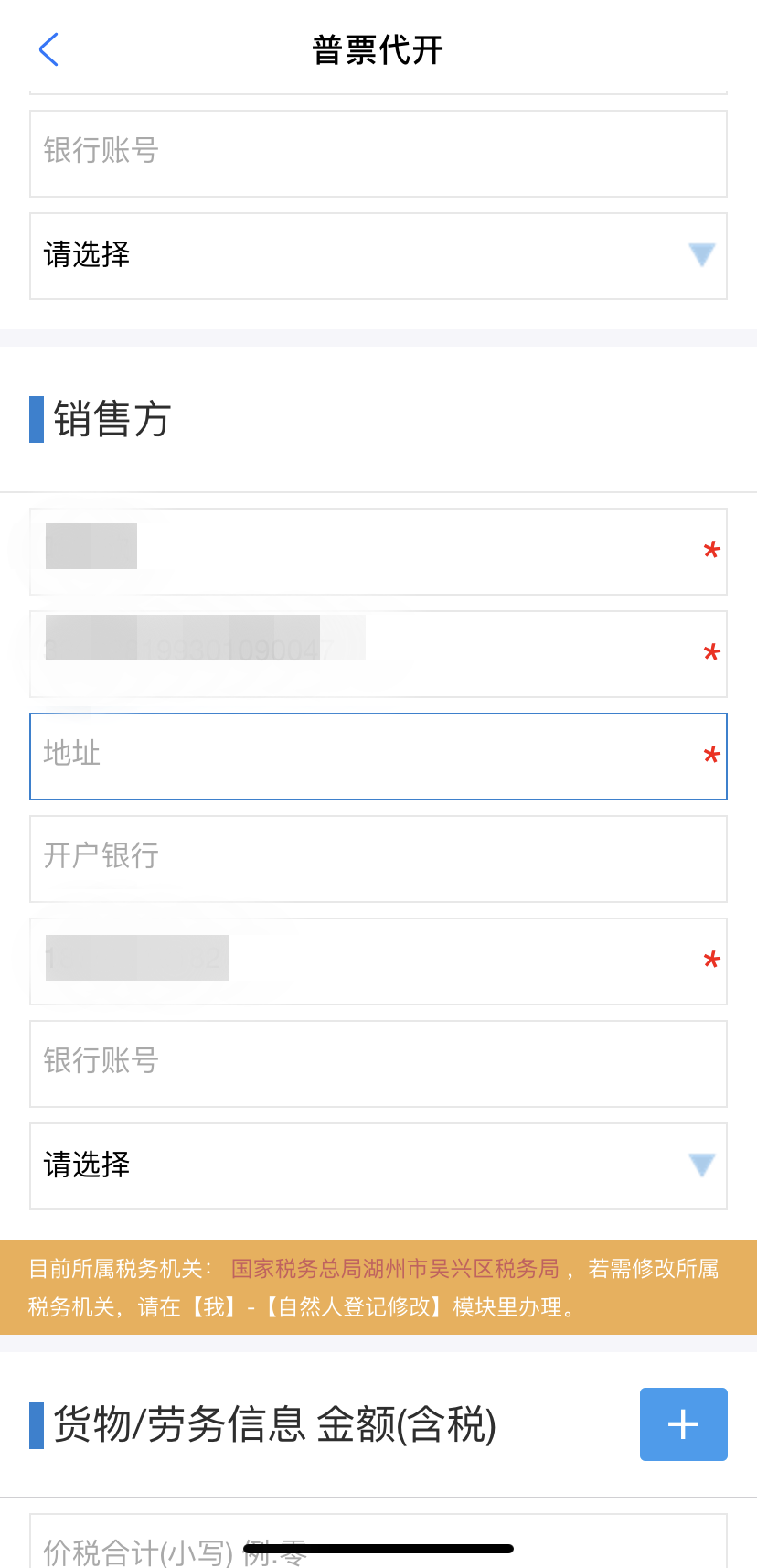Screen dimensions: 757x1568
Task: Enter the 开户银行 field
Action: 378,859
